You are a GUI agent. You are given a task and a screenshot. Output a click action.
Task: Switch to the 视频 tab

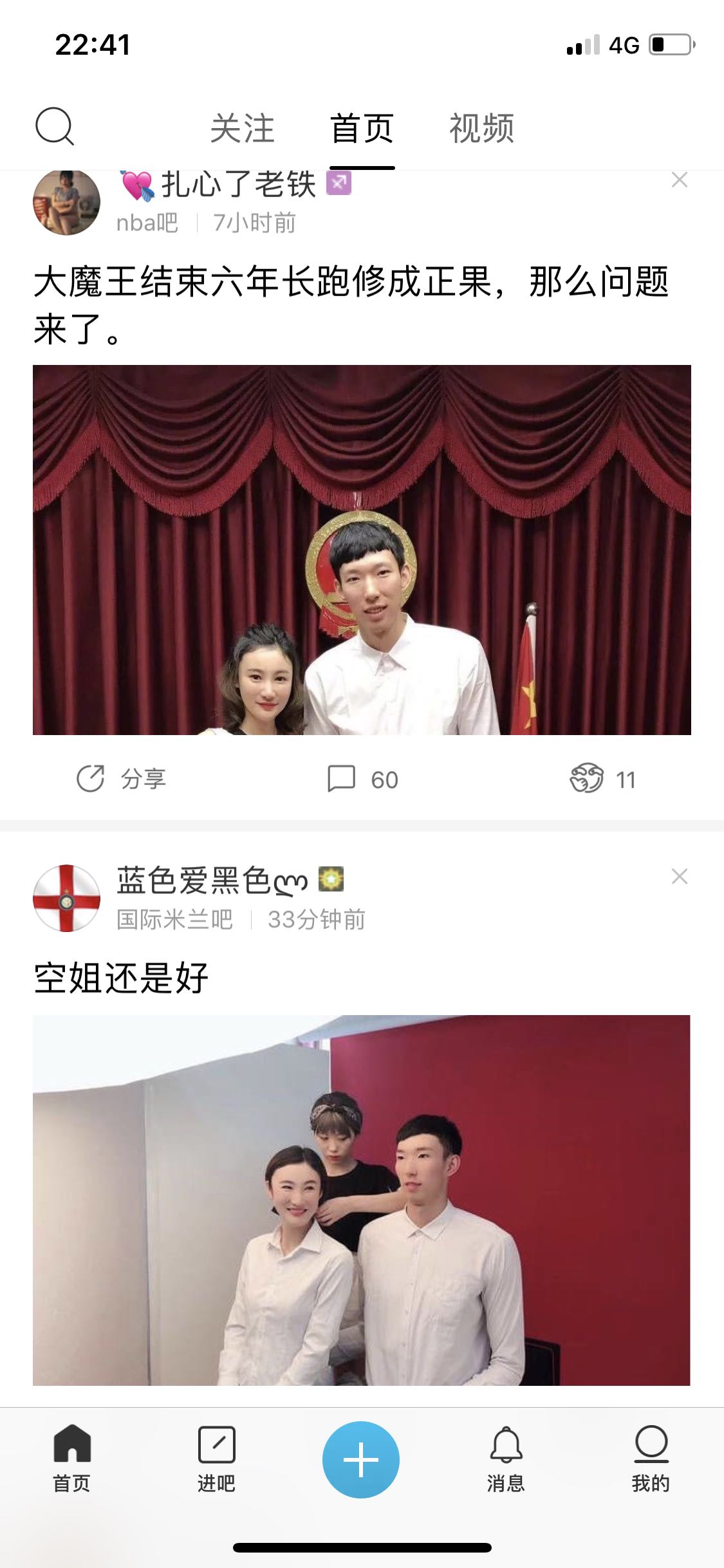pyautogui.click(x=481, y=129)
